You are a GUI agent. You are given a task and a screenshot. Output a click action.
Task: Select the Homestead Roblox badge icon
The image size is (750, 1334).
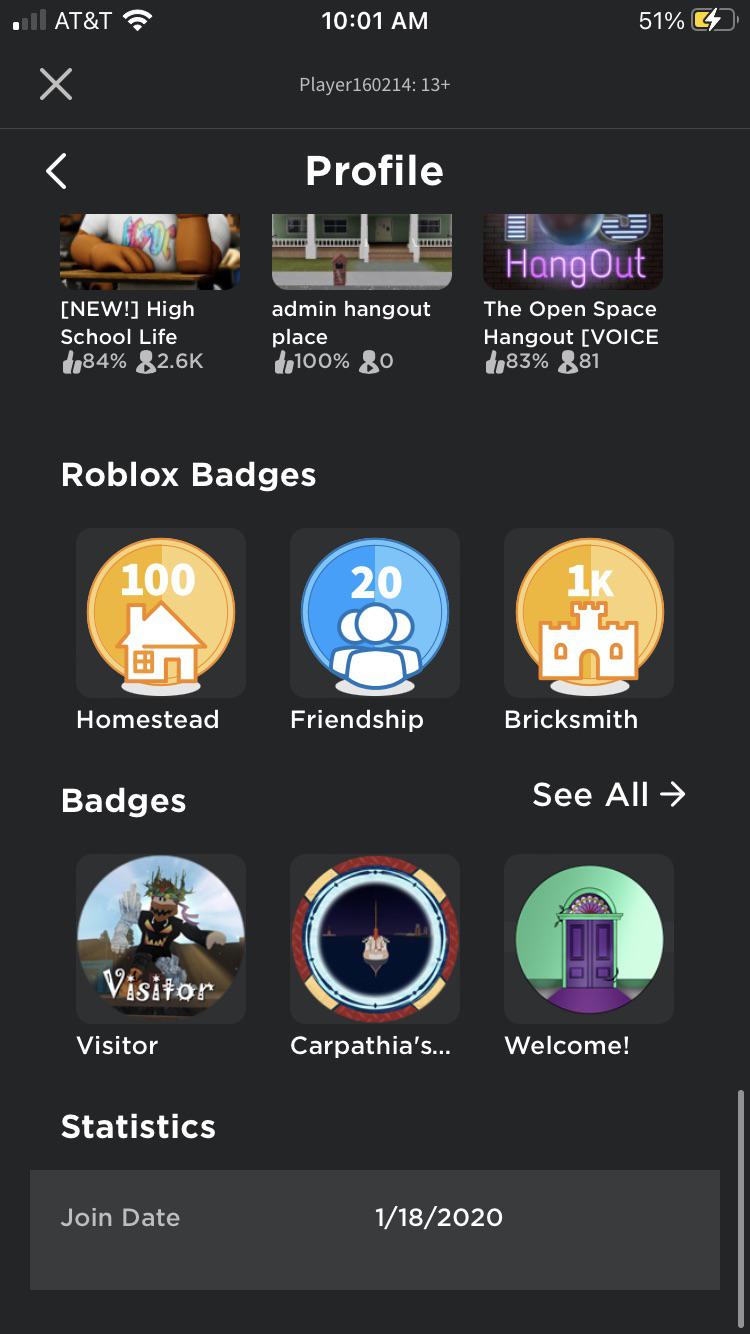(x=160, y=613)
